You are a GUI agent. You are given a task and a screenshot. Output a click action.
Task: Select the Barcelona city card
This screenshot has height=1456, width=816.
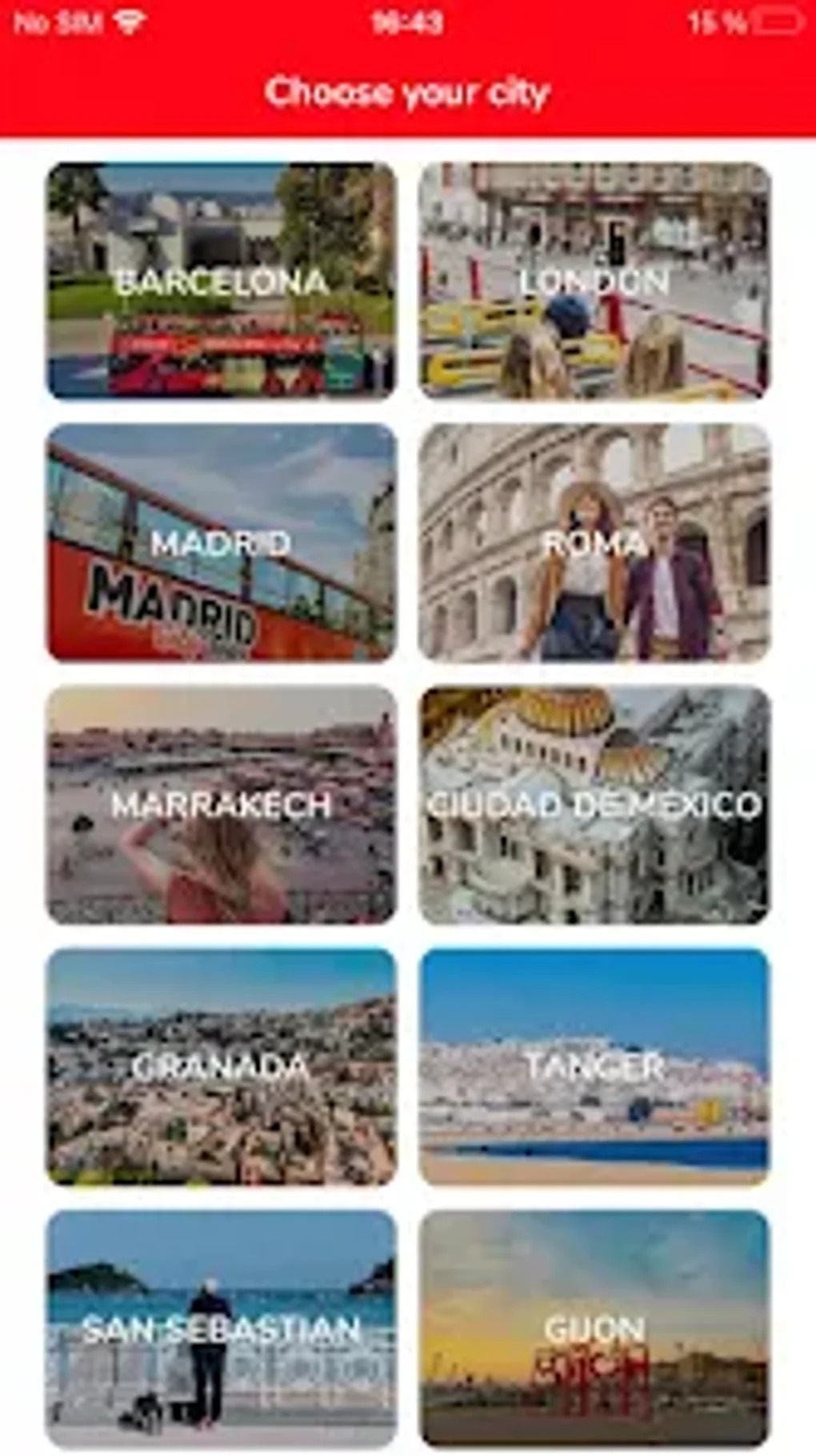[221, 281]
